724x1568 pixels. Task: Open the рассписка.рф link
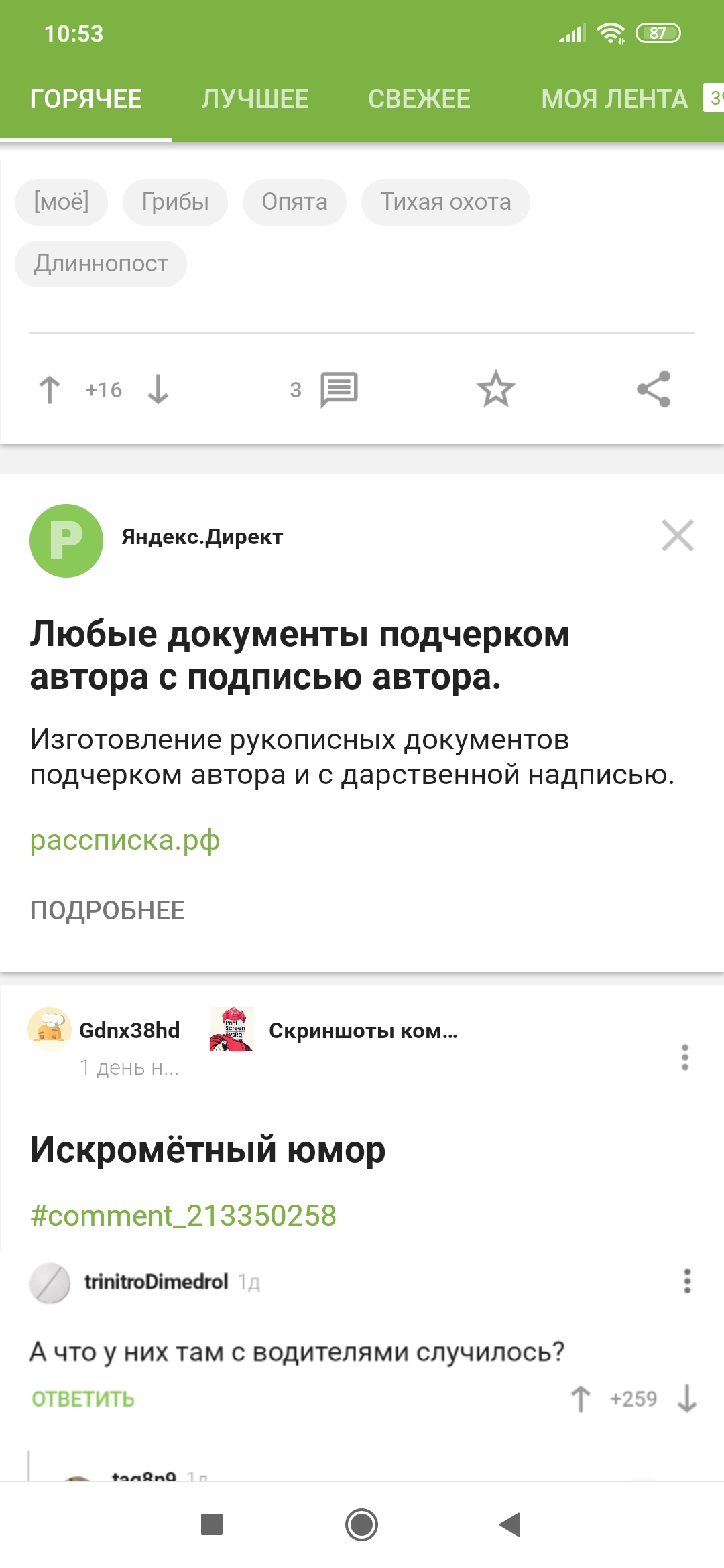[x=125, y=840]
